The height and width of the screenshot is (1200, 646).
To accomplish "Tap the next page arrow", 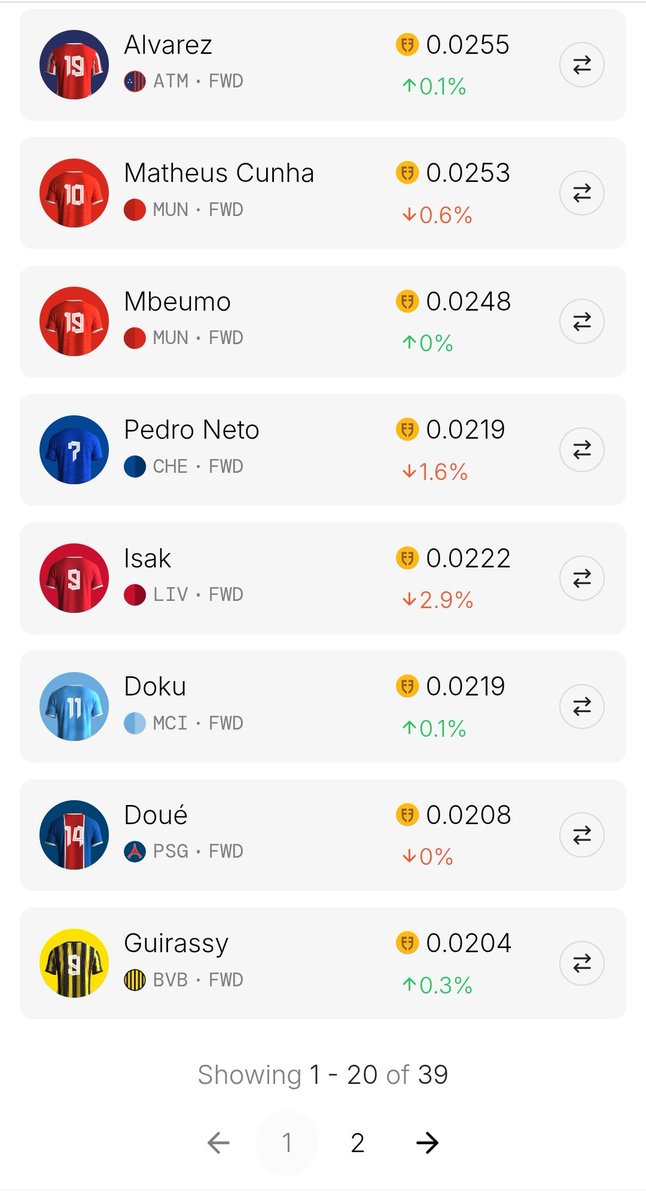I will click(427, 1143).
